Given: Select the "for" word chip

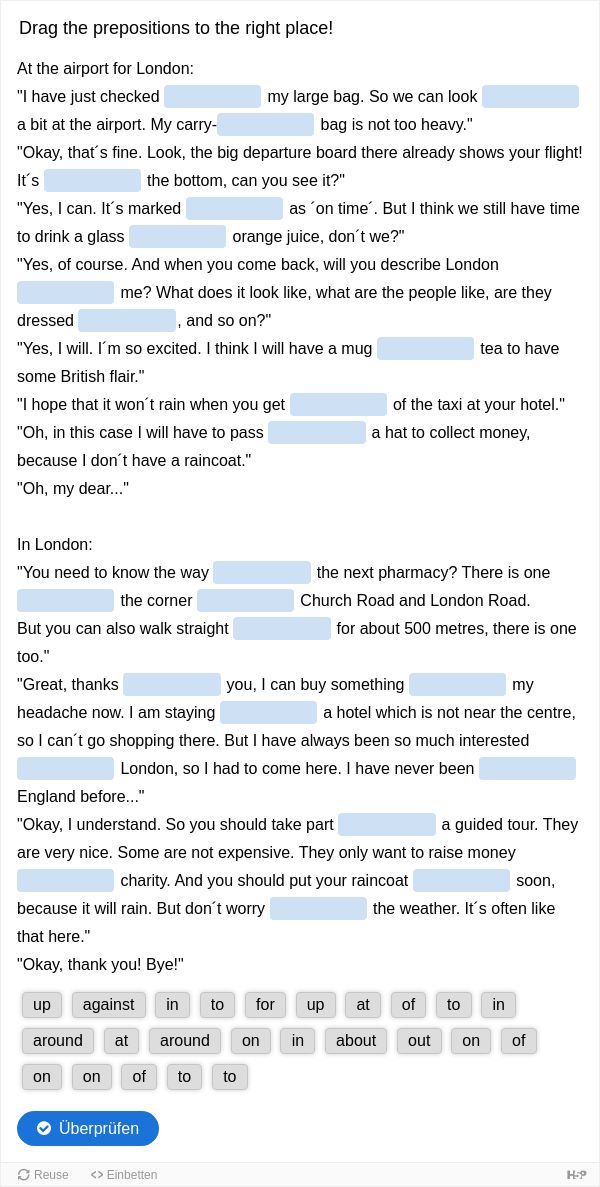Looking at the screenshot, I should coord(265,1005).
